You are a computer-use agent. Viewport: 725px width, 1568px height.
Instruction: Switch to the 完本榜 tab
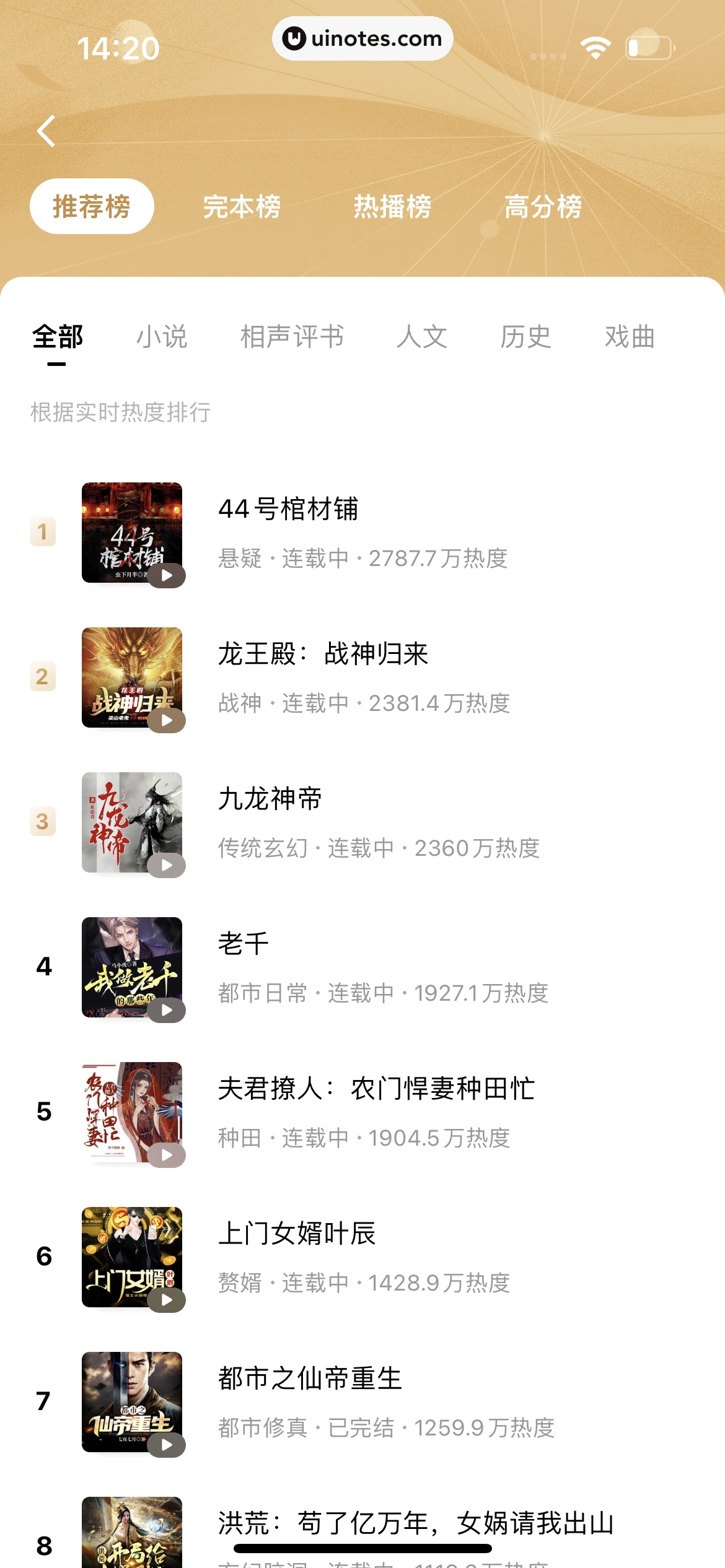[242, 207]
